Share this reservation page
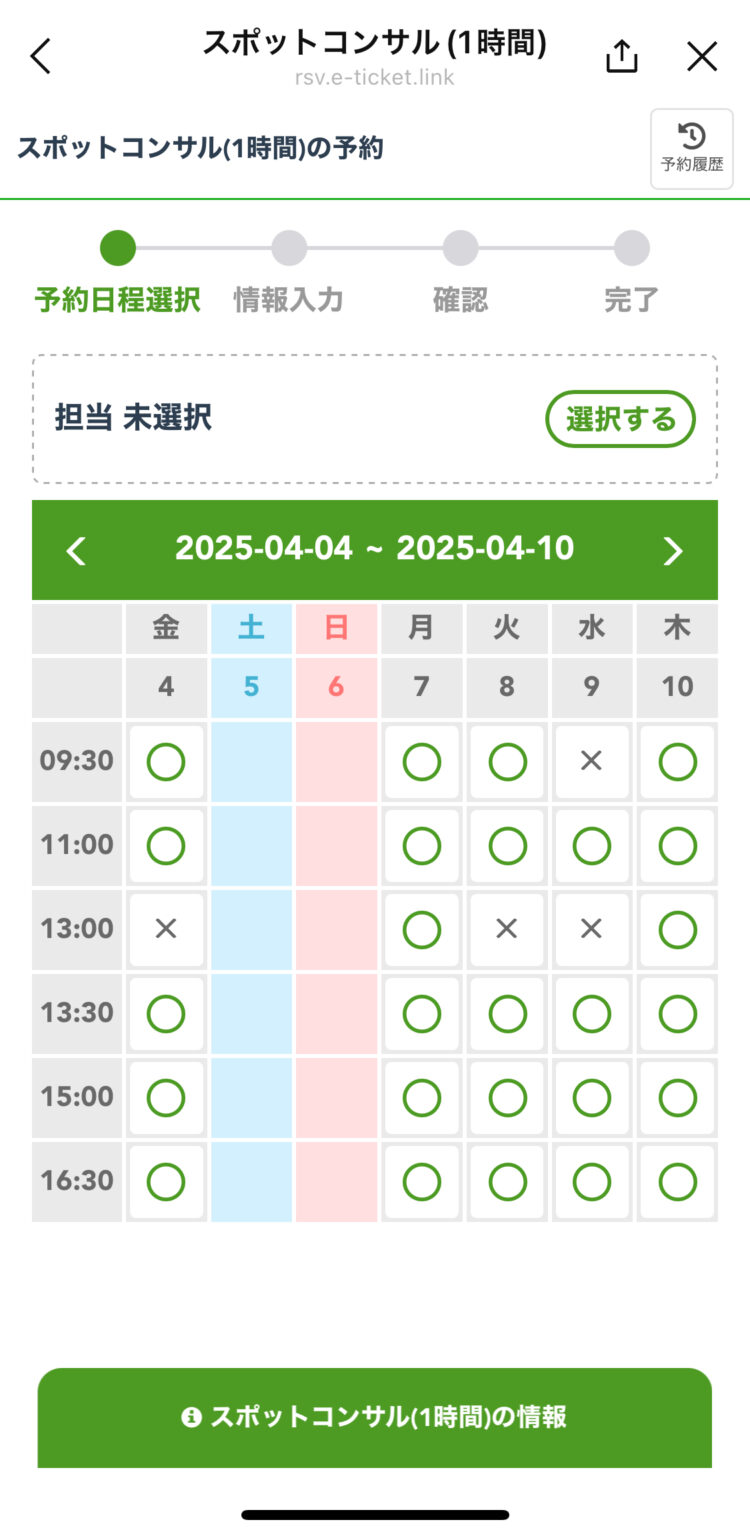Screen dimensions: 750x1536 (622, 57)
